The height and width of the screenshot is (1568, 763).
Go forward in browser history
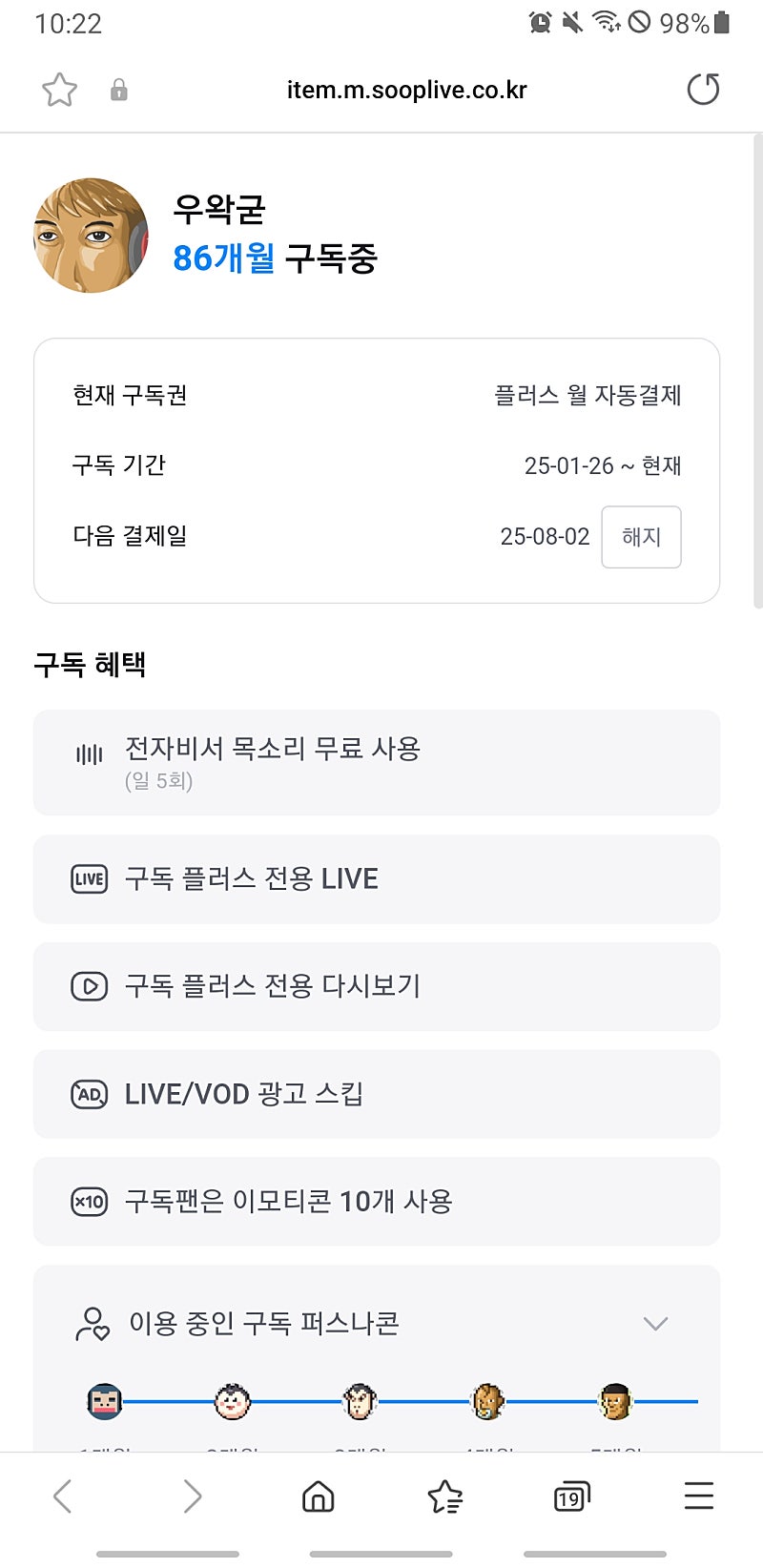coord(192,1496)
